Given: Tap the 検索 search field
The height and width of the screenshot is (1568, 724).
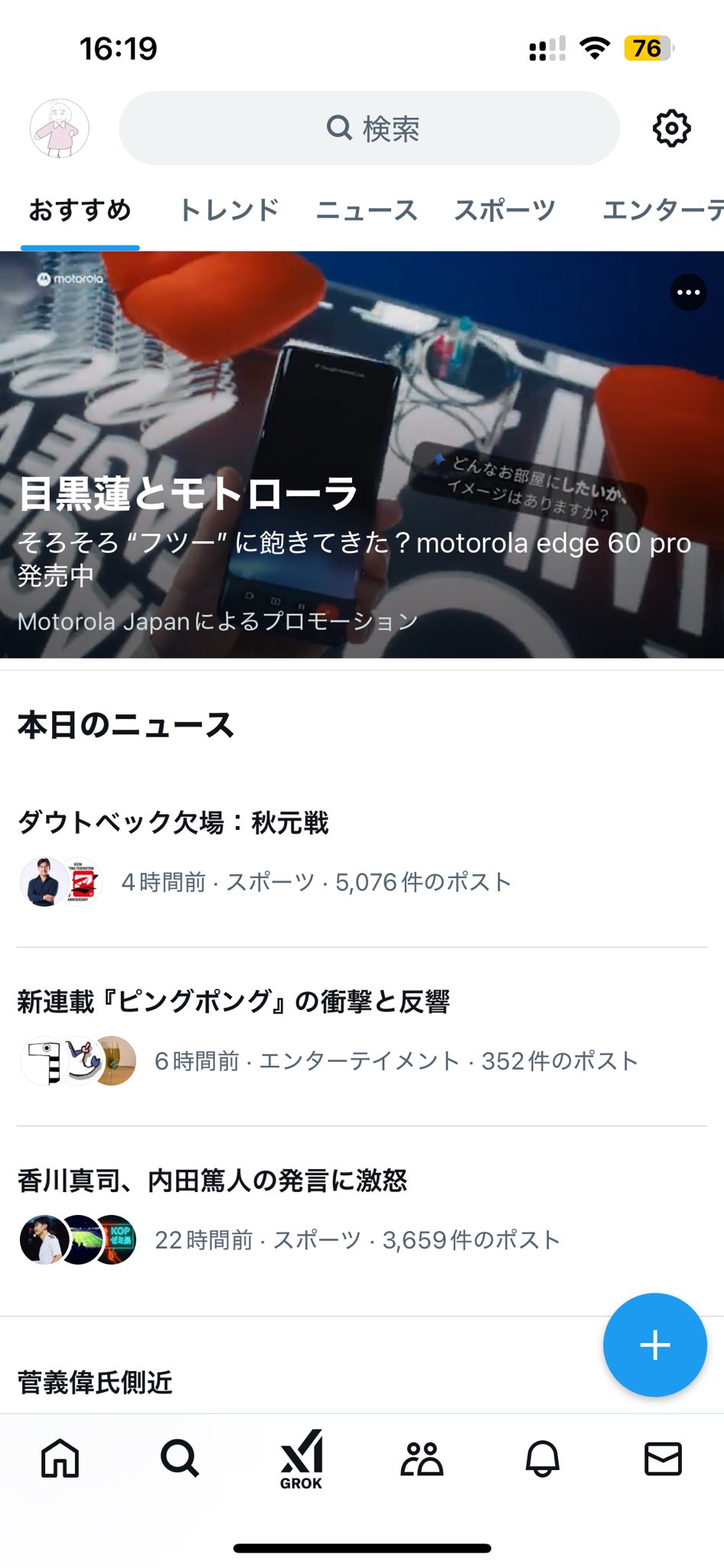Looking at the screenshot, I should 369,129.
